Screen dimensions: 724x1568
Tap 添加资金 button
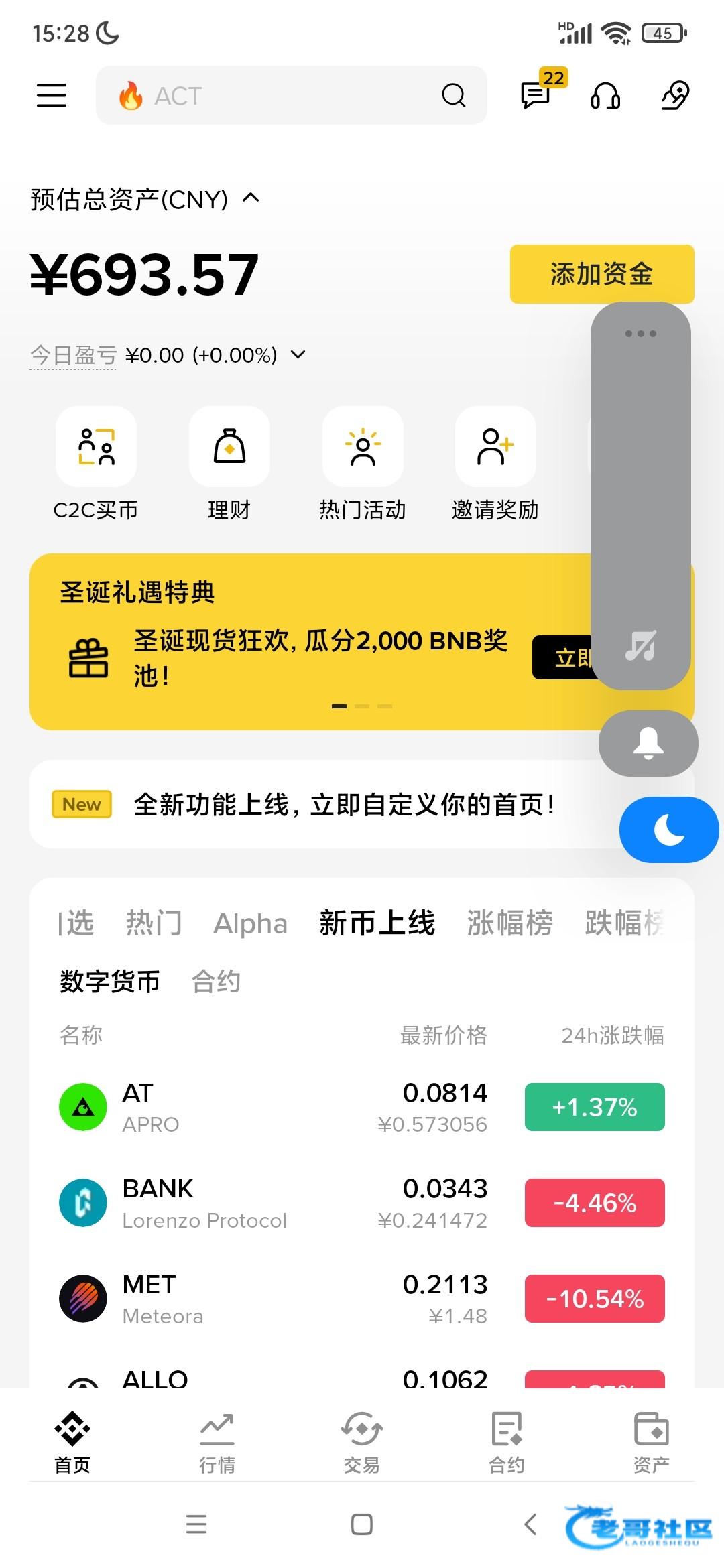tap(601, 274)
